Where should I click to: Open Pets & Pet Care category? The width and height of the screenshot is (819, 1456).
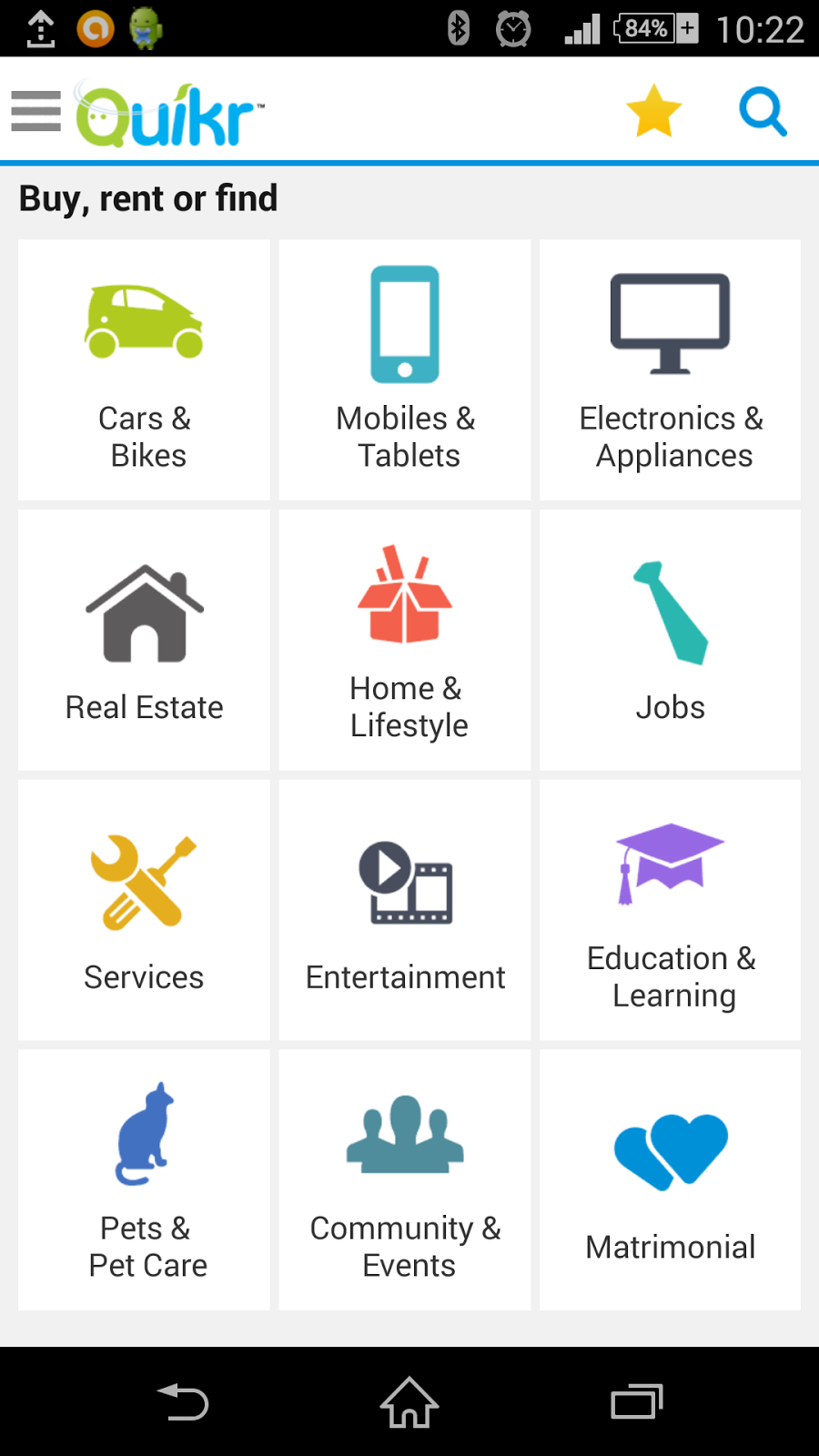[x=144, y=1179]
